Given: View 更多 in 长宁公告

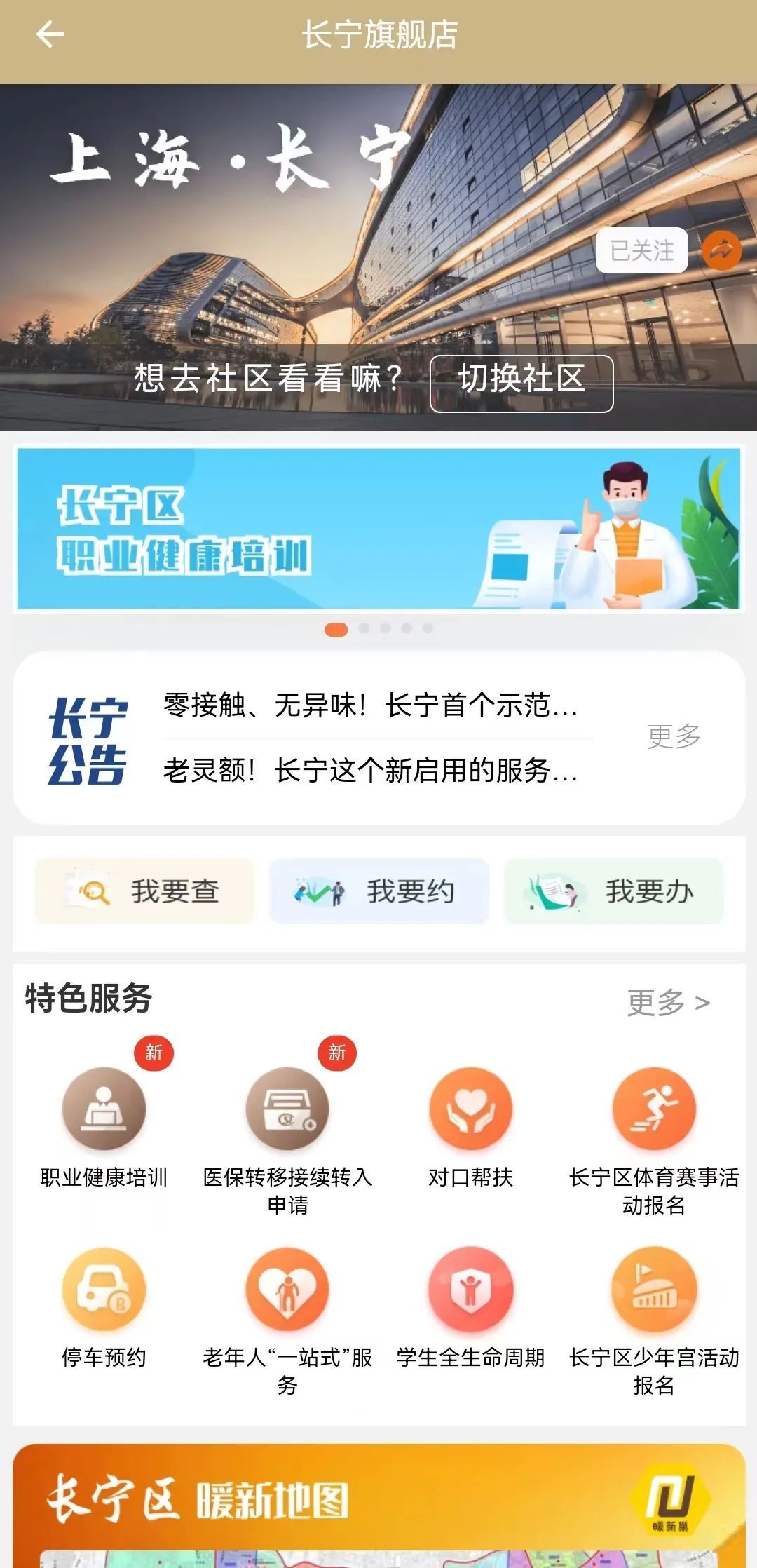Looking at the screenshot, I should tap(674, 736).
